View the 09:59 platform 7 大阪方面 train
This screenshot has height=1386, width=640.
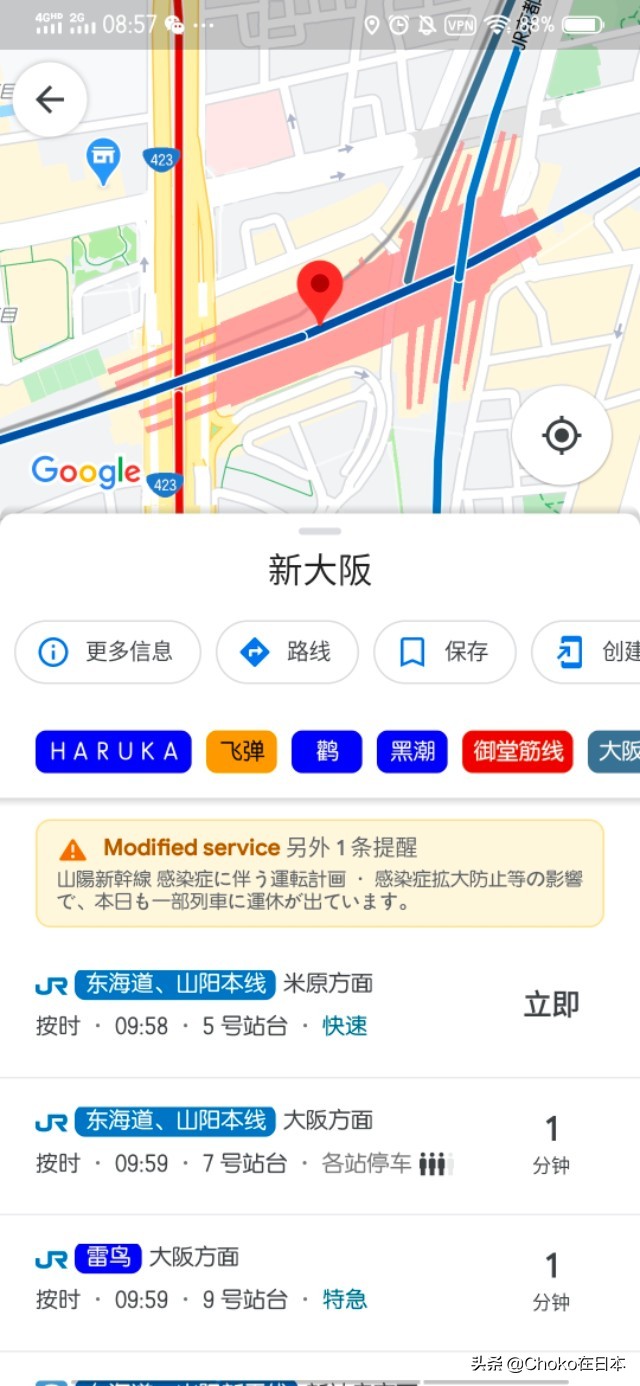[300, 1143]
